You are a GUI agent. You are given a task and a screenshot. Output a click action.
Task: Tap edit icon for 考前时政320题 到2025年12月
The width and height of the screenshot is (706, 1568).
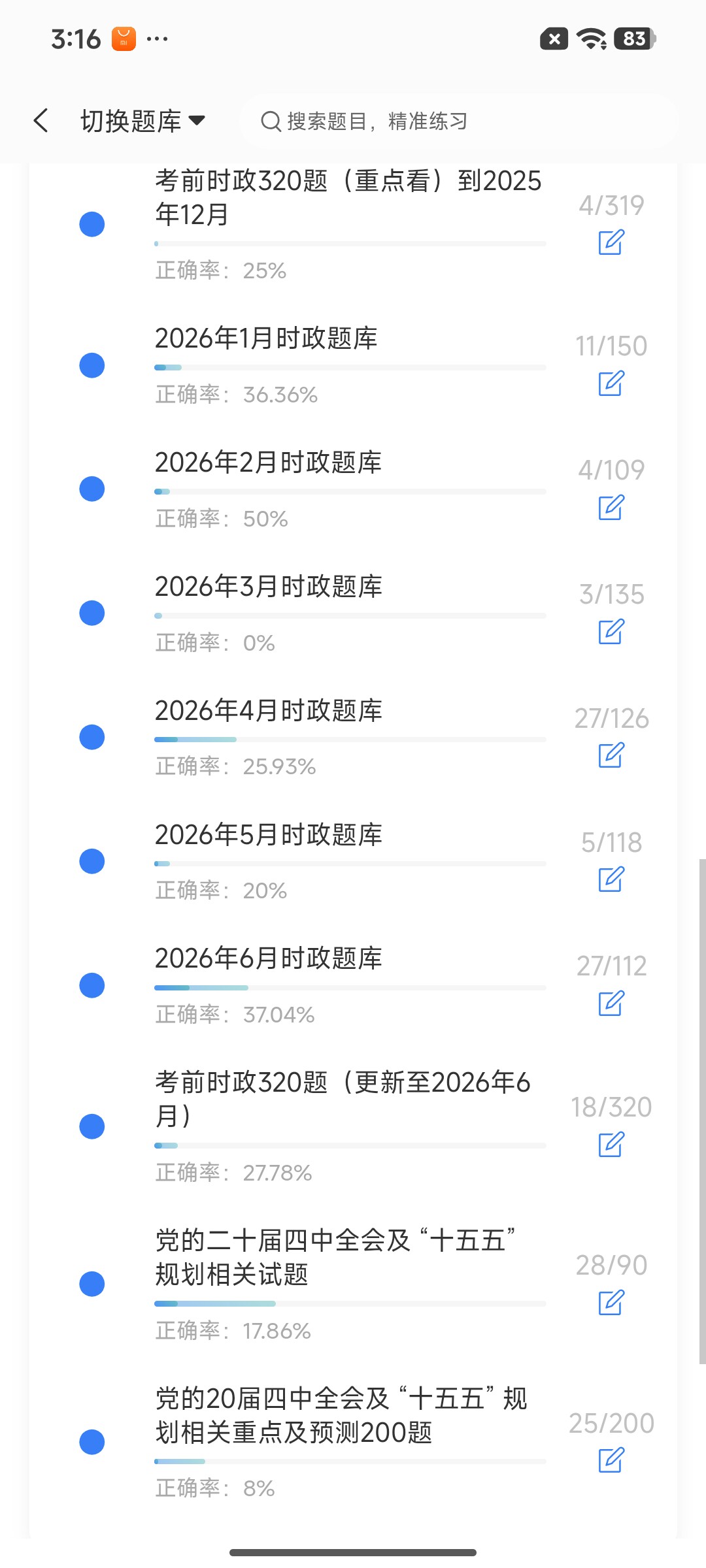click(611, 242)
